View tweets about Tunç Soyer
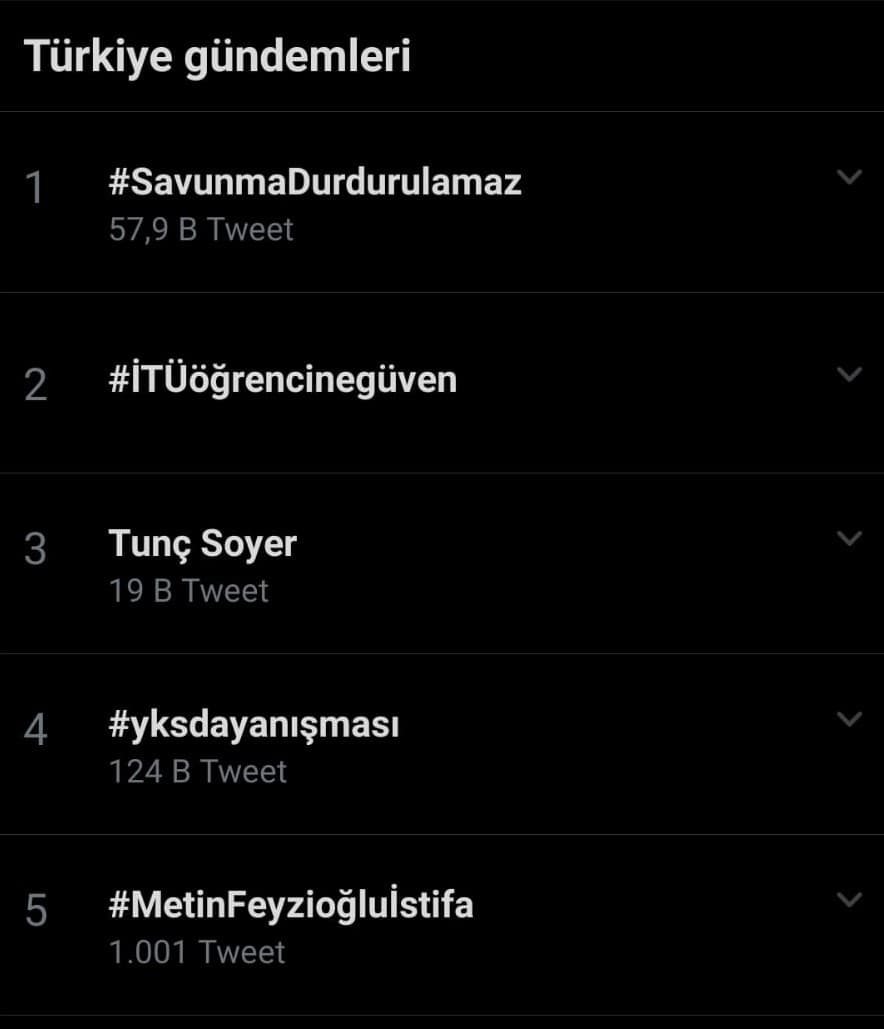 tap(201, 543)
